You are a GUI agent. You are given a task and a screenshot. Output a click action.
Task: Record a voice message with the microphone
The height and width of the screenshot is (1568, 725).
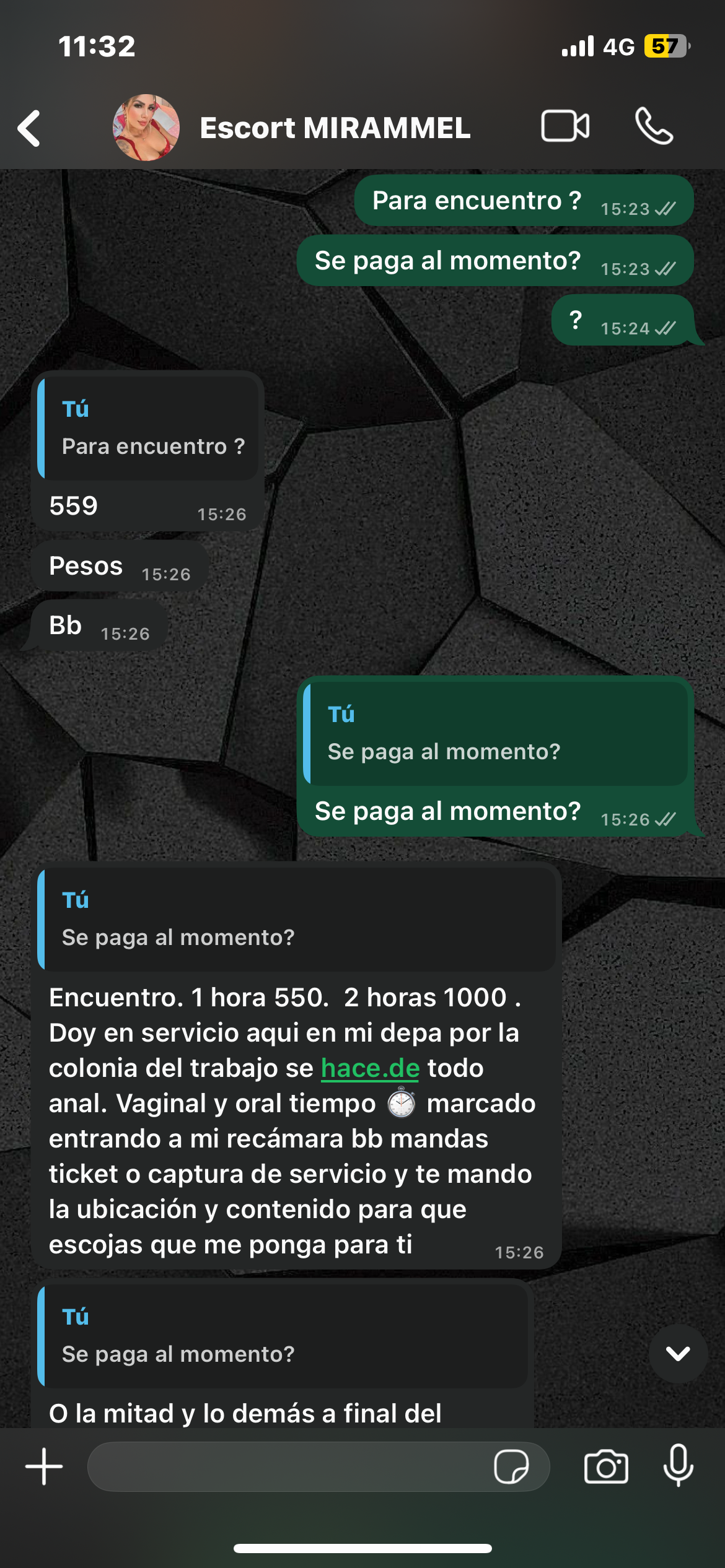[678, 1465]
